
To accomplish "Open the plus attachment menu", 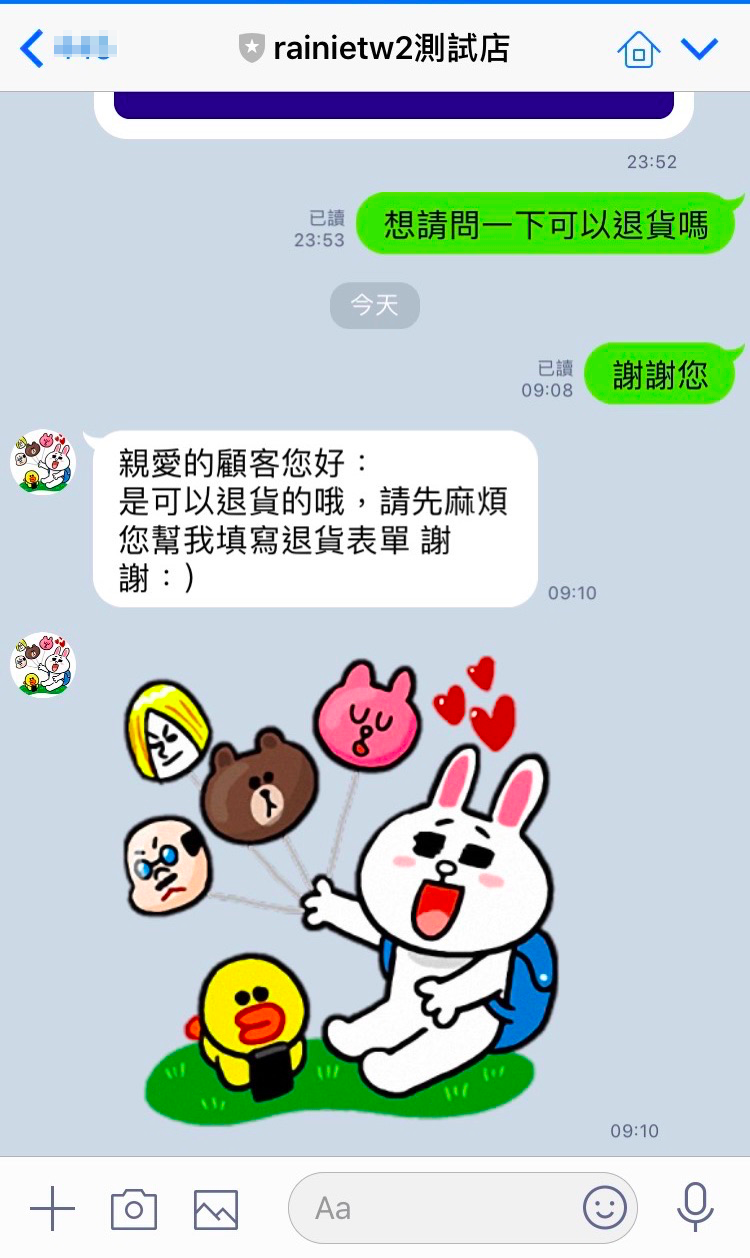I will pyautogui.click(x=52, y=1208).
